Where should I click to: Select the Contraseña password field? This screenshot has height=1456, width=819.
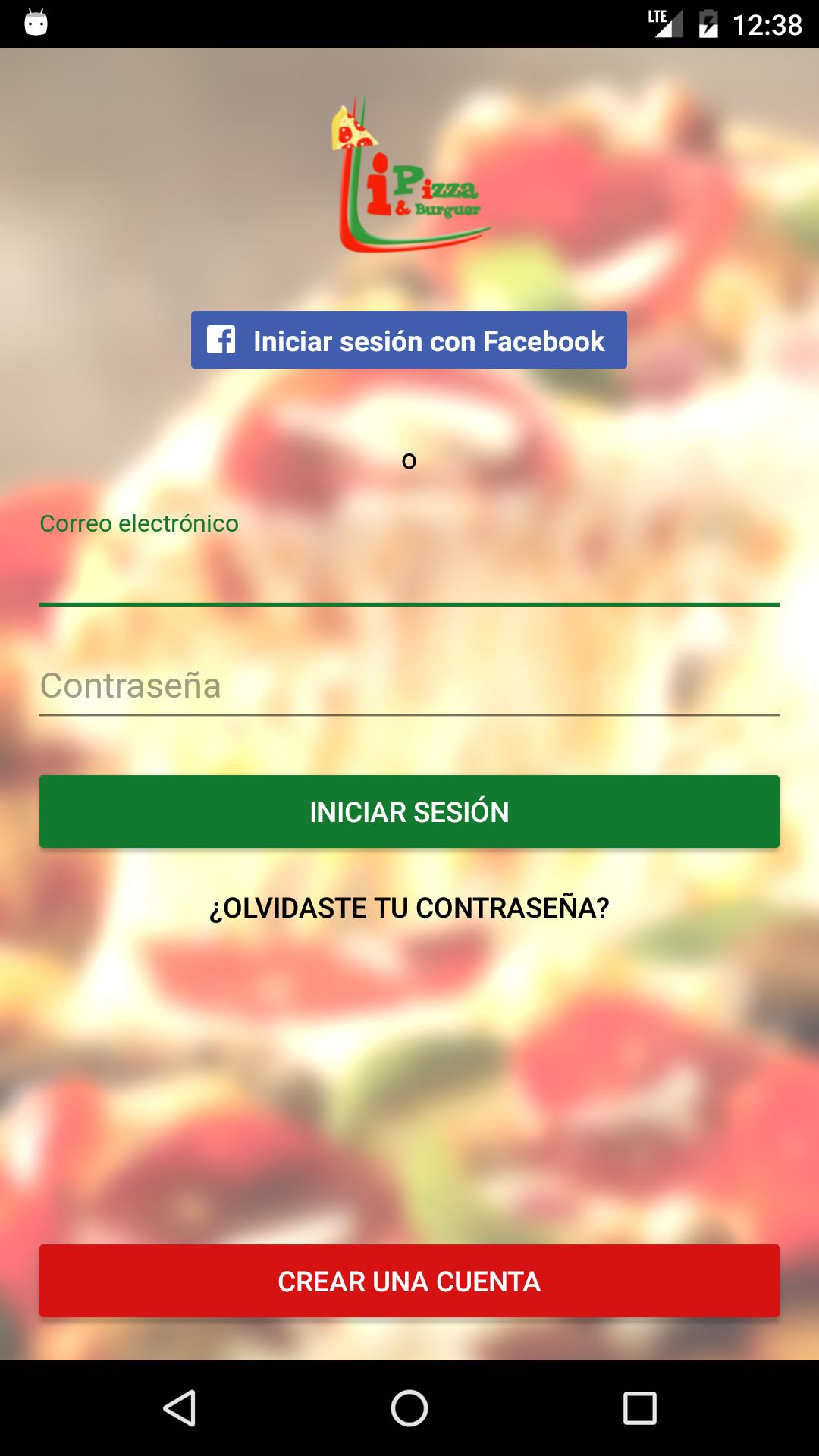pyautogui.click(x=409, y=686)
